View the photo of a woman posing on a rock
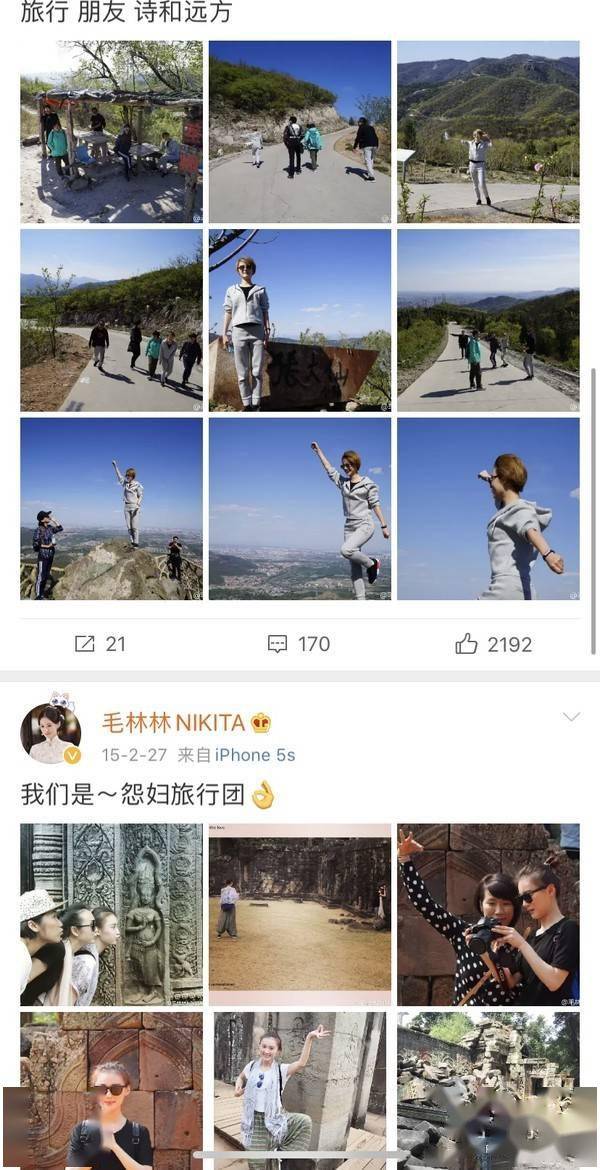The image size is (600, 1170). click(111, 508)
